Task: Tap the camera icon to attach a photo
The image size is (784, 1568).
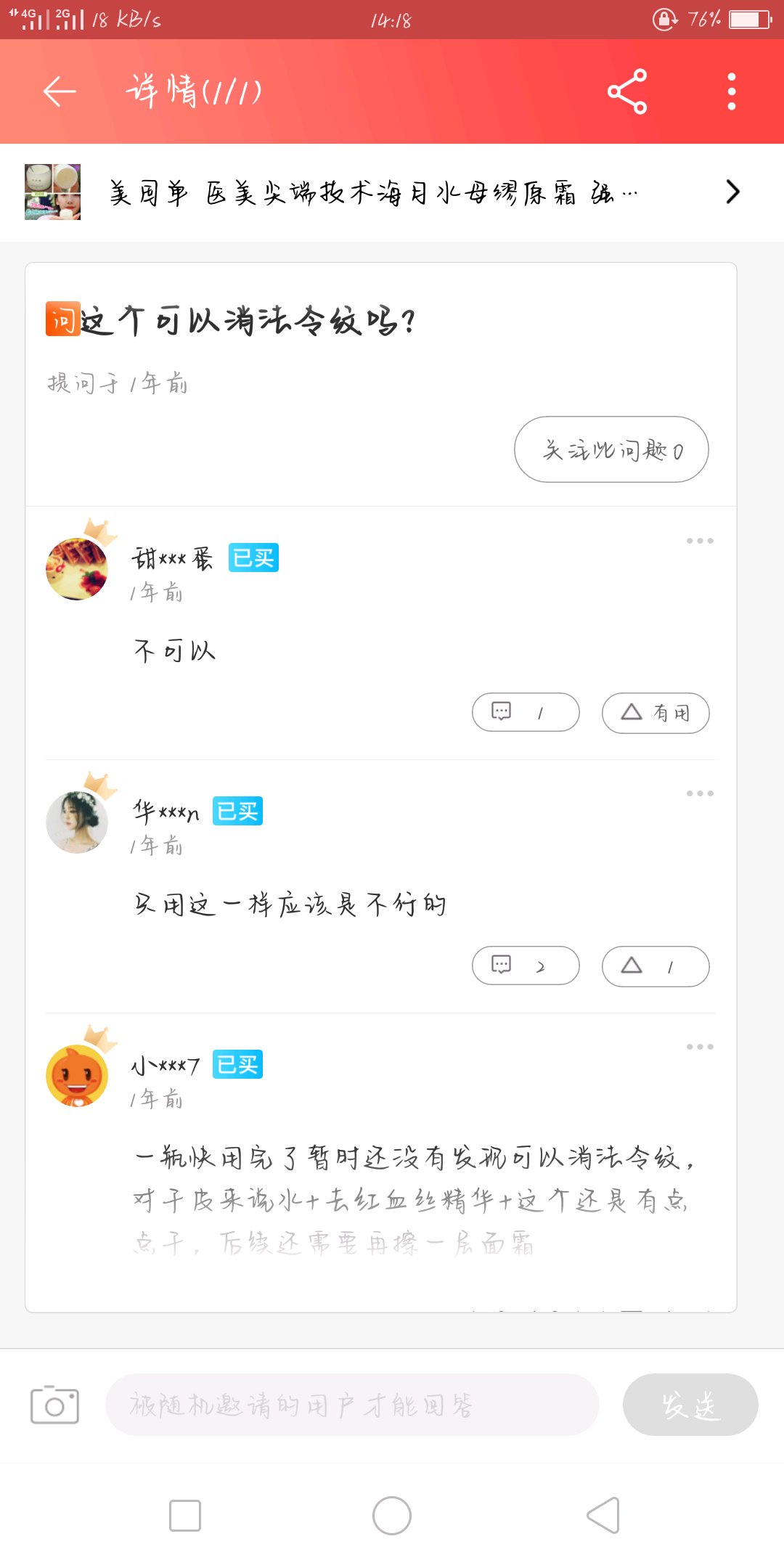Action: tap(54, 1405)
